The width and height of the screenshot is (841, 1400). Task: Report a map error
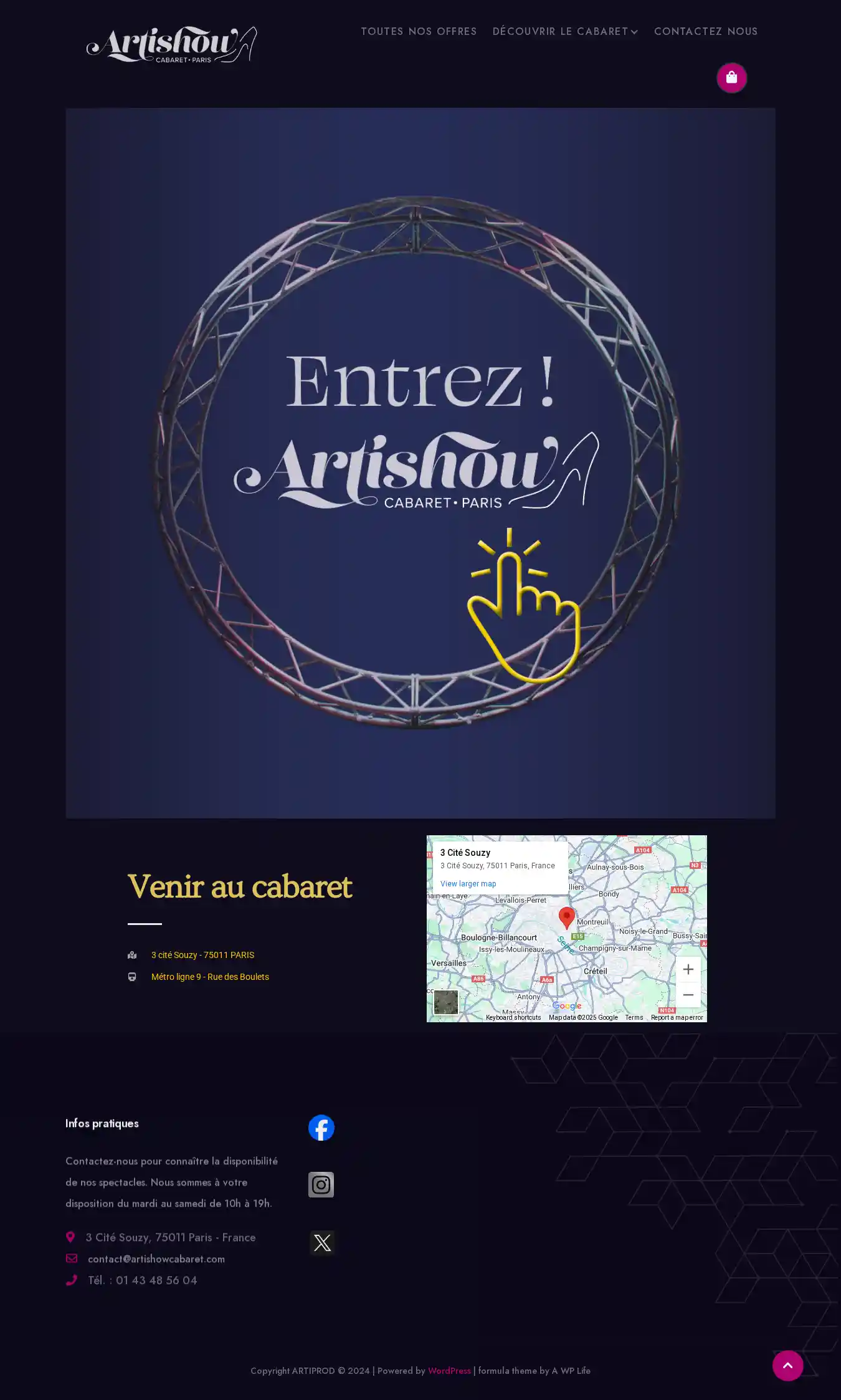pos(677,1017)
